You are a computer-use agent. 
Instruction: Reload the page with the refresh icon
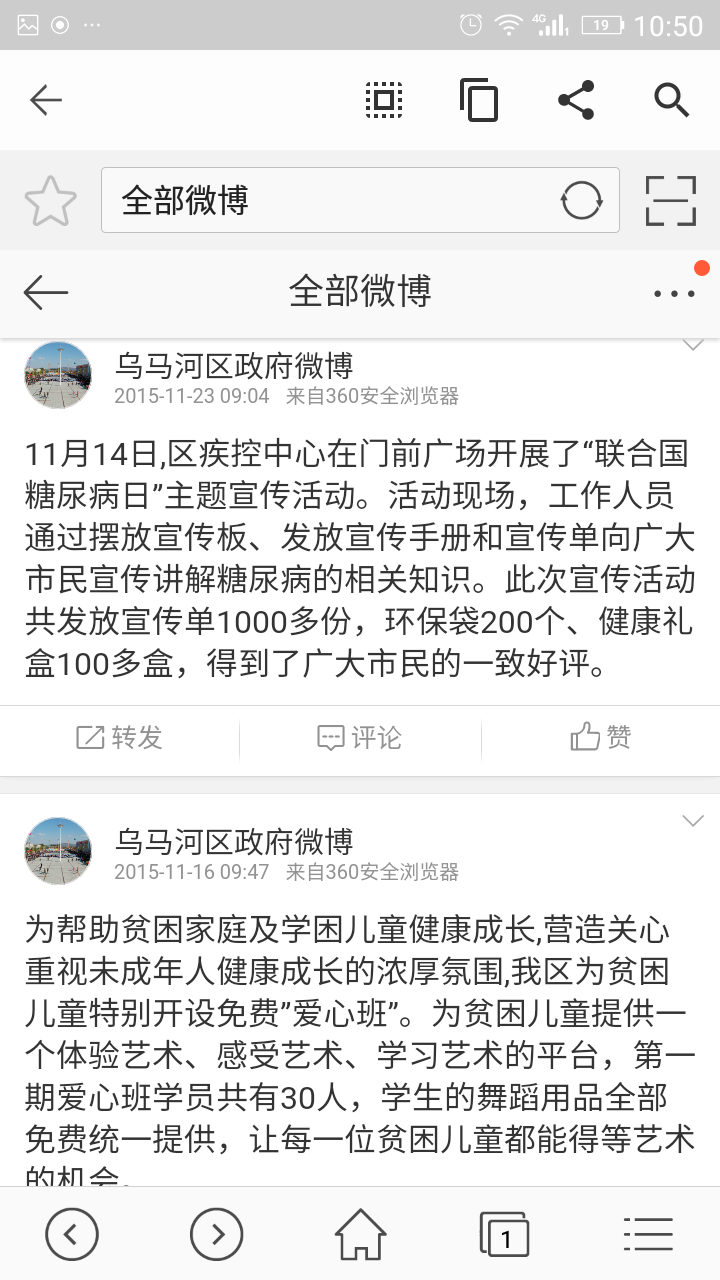click(581, 200)
